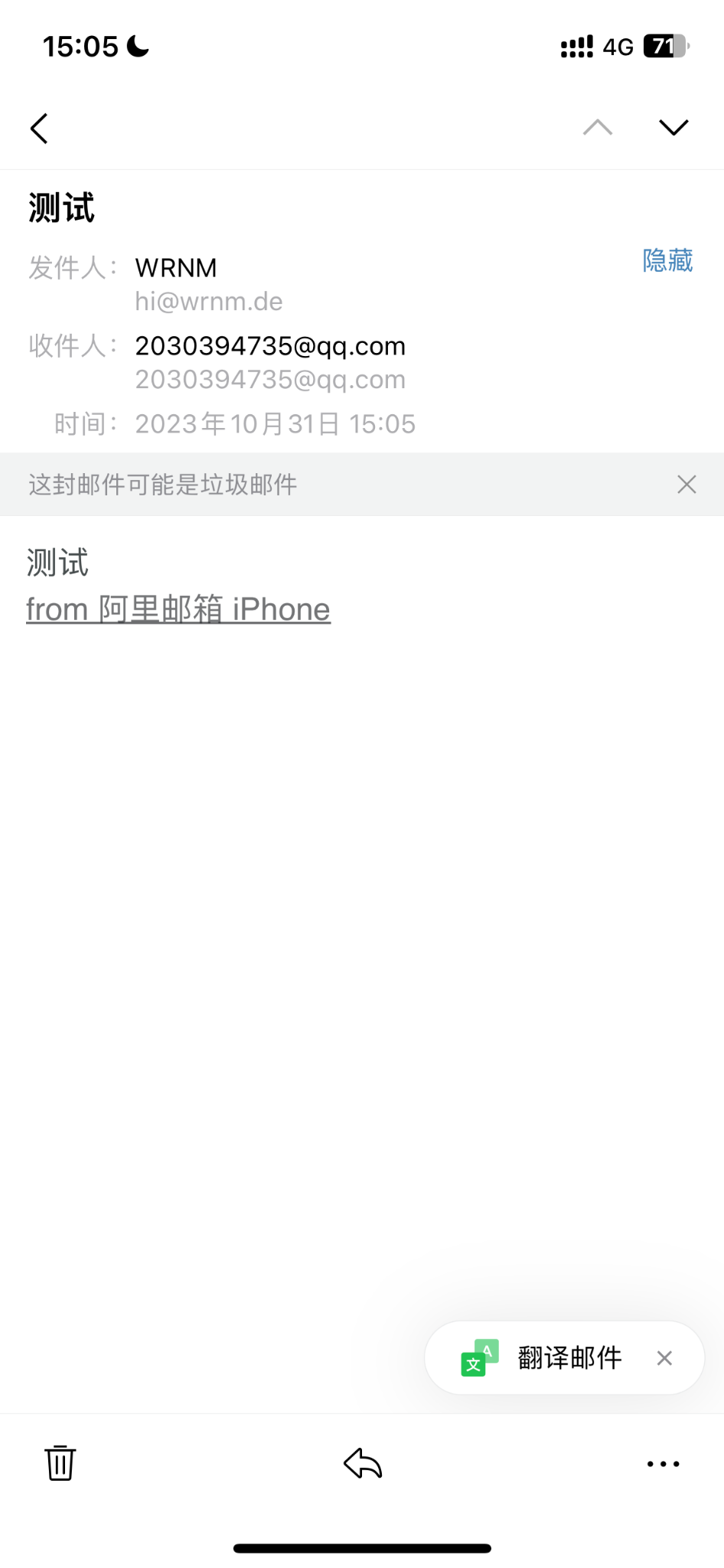Open the more options menu
The image size is (724, 1568).
[x=663, y=1463]
